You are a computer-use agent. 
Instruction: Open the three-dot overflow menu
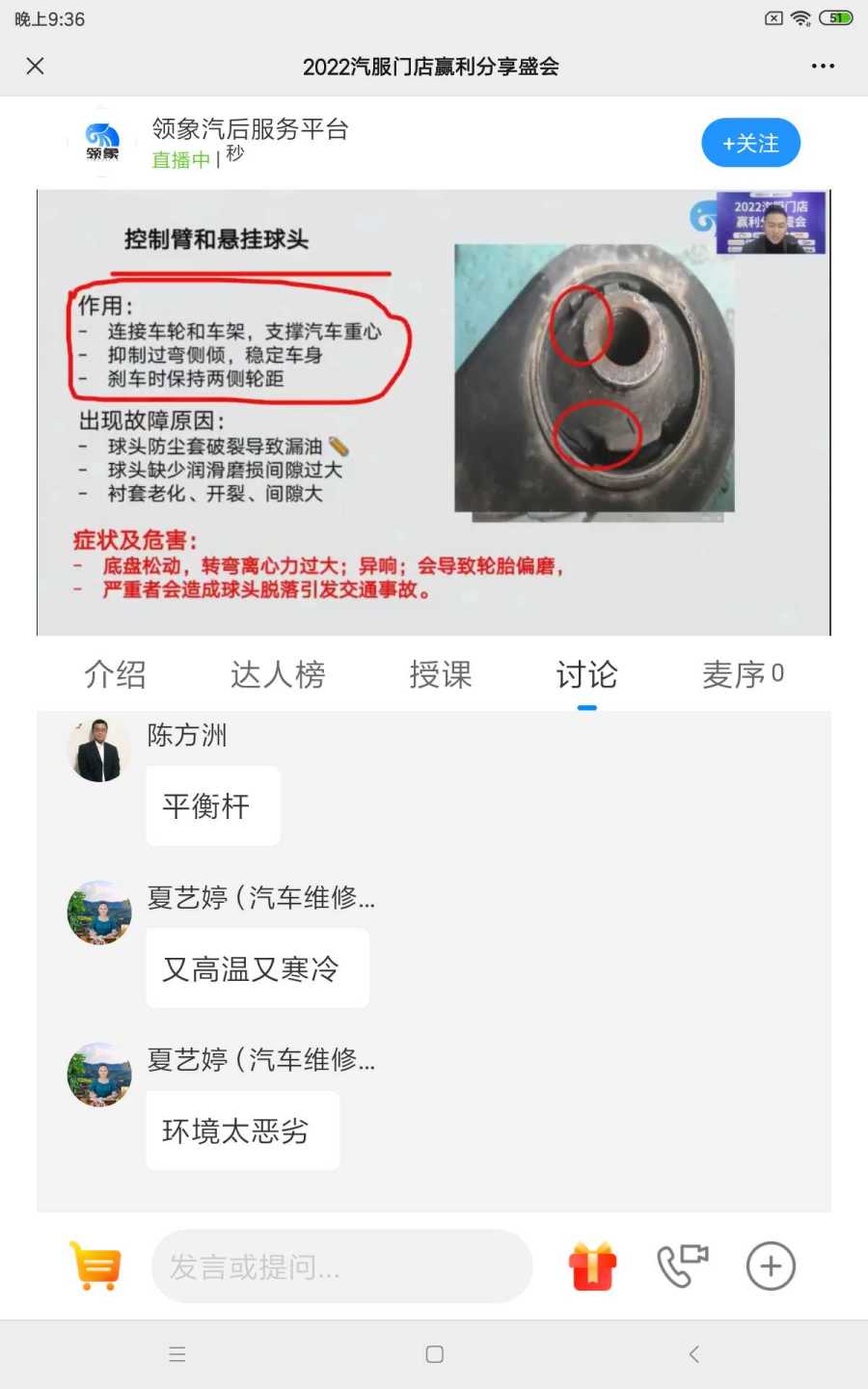(x=823, y=66)
